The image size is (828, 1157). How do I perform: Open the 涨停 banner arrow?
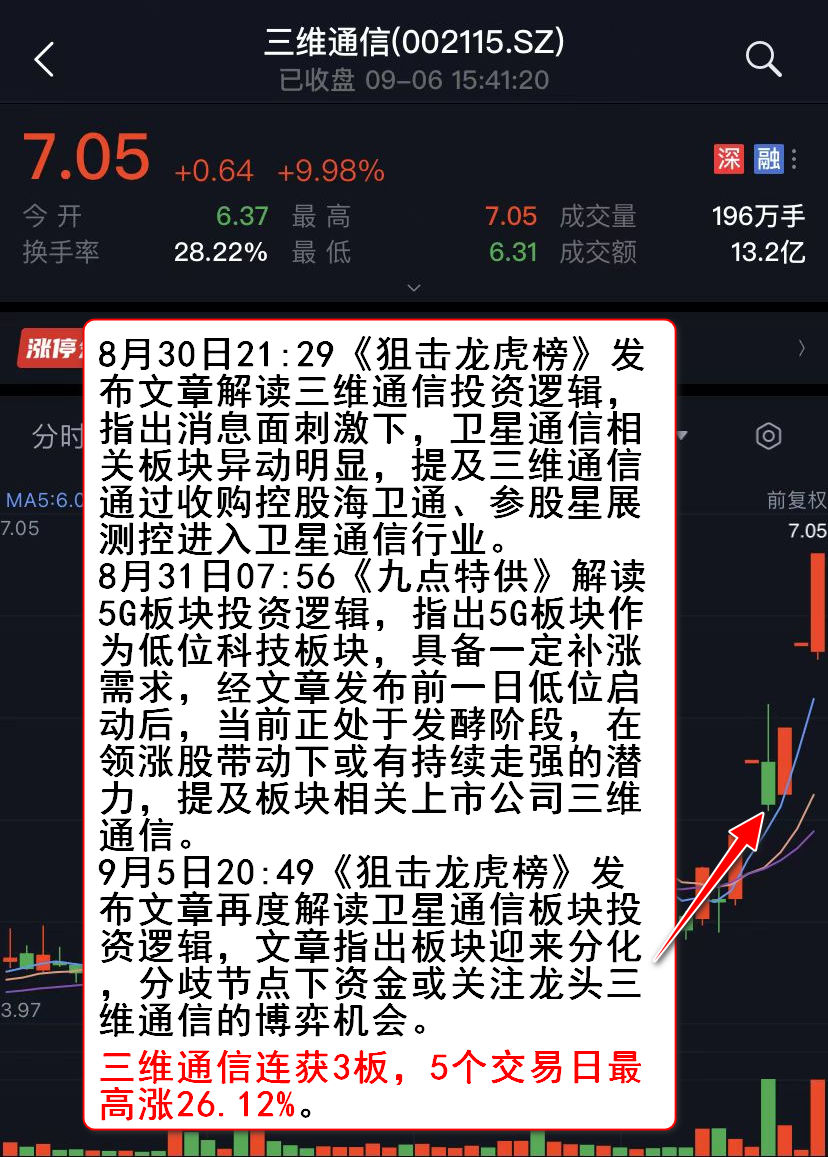tap(801, 348)
